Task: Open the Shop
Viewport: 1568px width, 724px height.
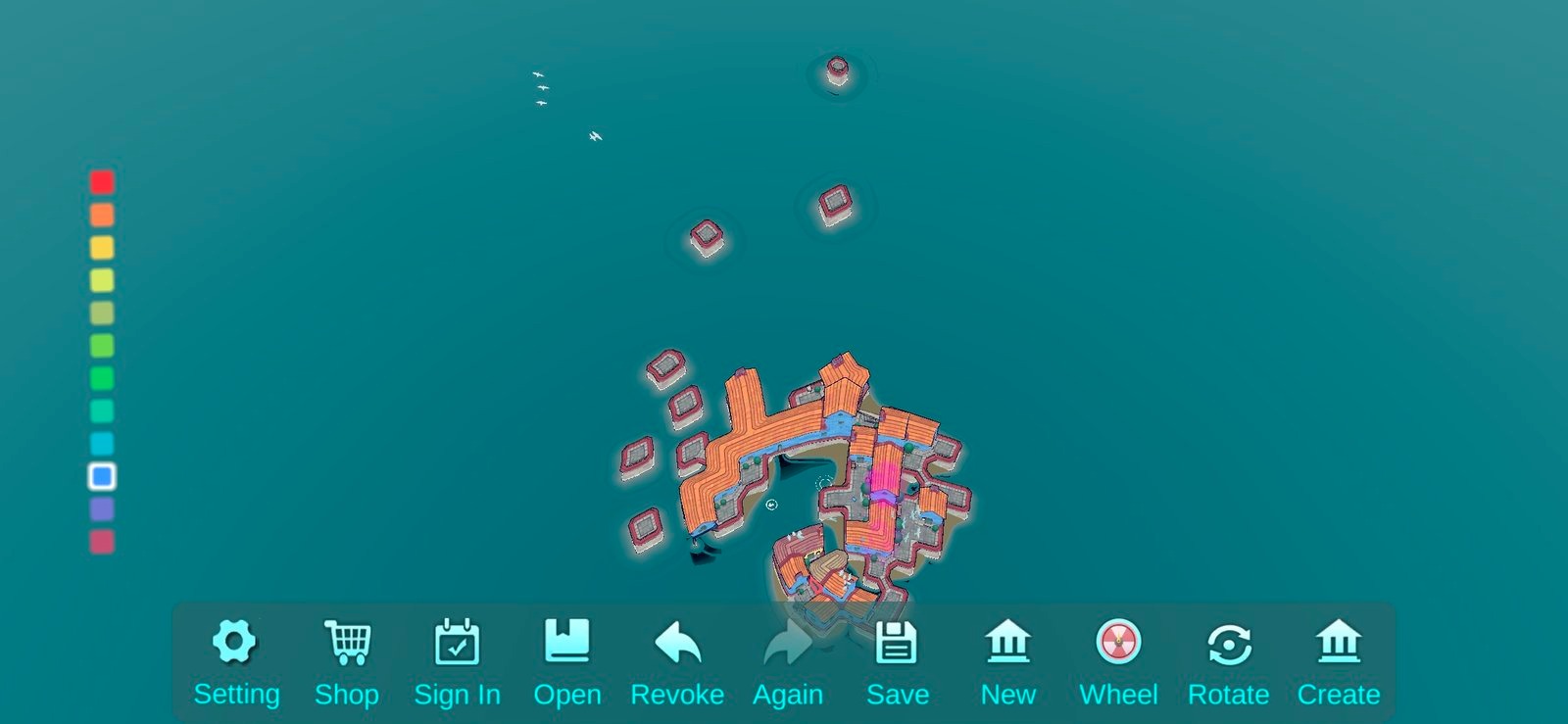Action: 347,663
